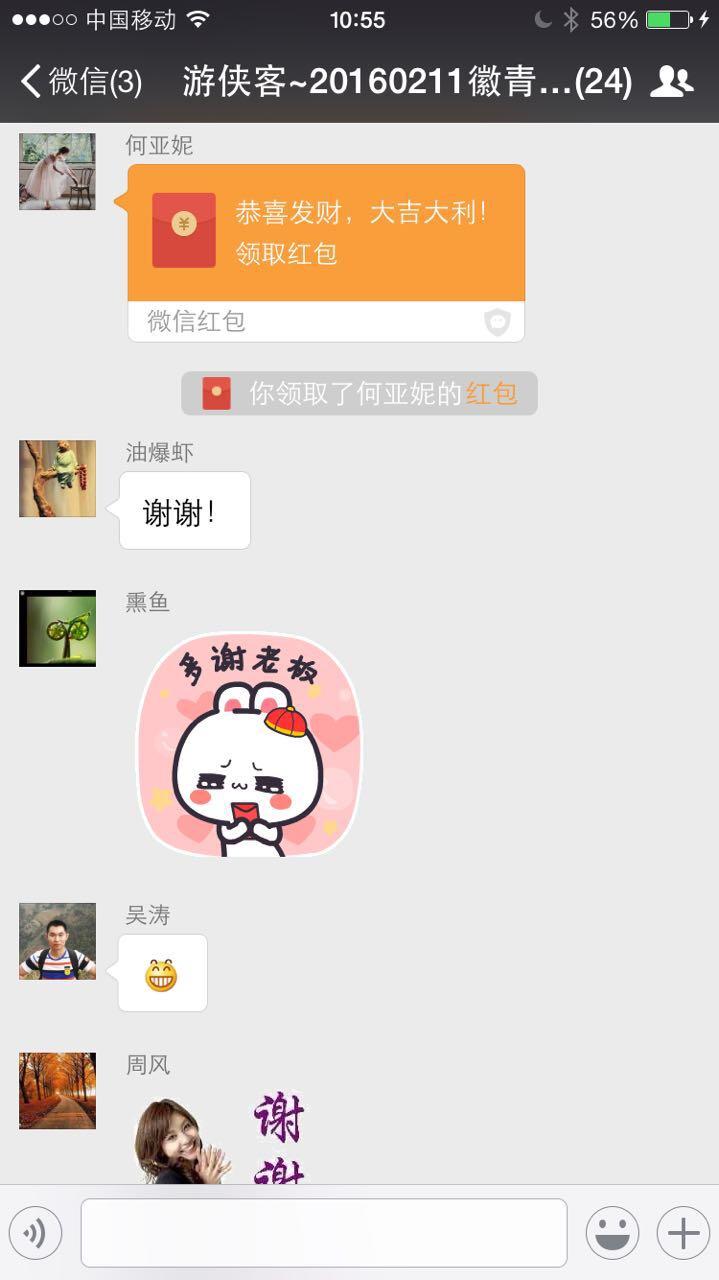Open 何亚妮's red packet 恭喜发财

tap(325, 233)
